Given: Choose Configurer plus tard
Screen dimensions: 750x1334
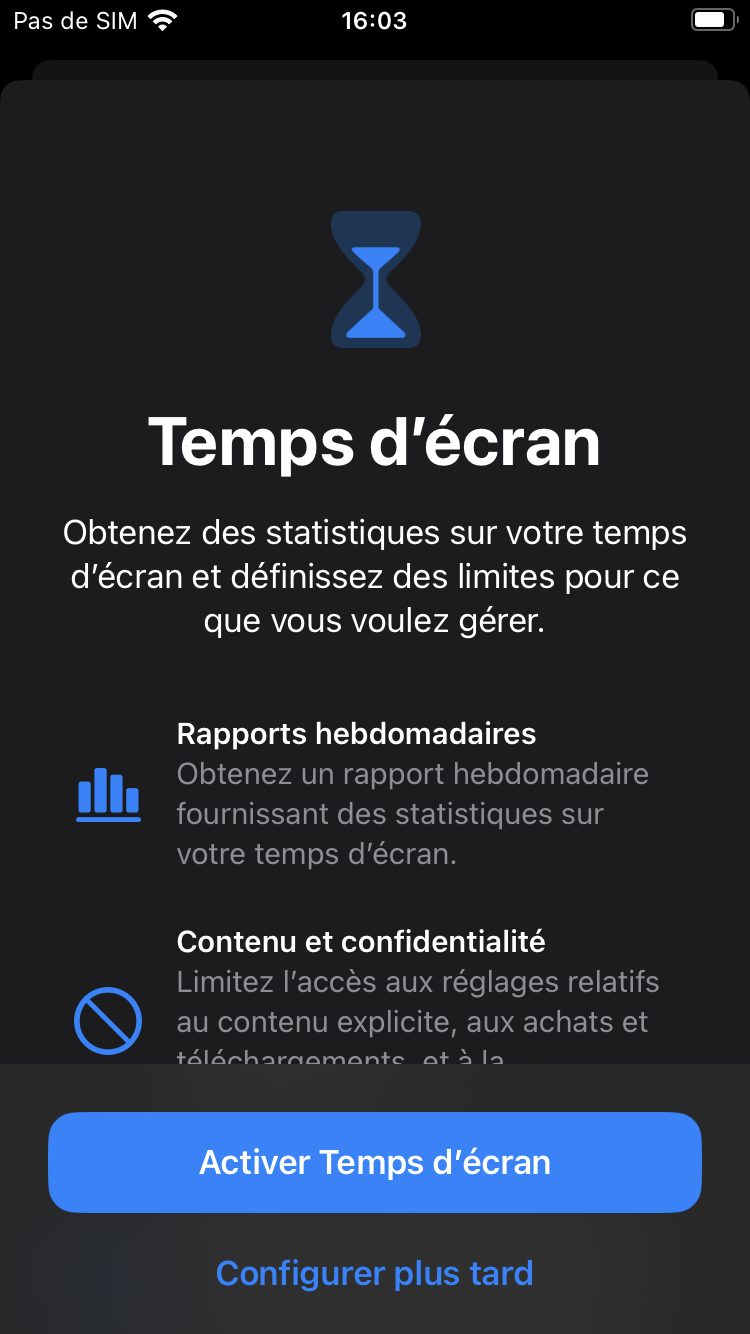Looking at the screenshot, I should [x=375, y=1273].
